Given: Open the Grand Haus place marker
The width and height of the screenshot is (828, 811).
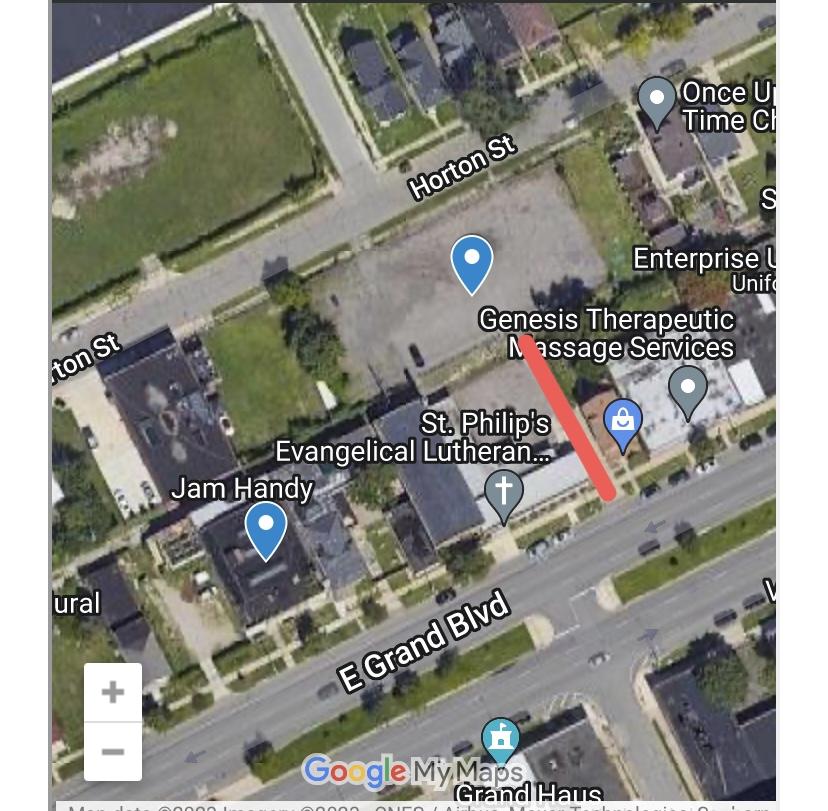Looking at the screenshot, I should pyautogui.click(x=501, y=741).
